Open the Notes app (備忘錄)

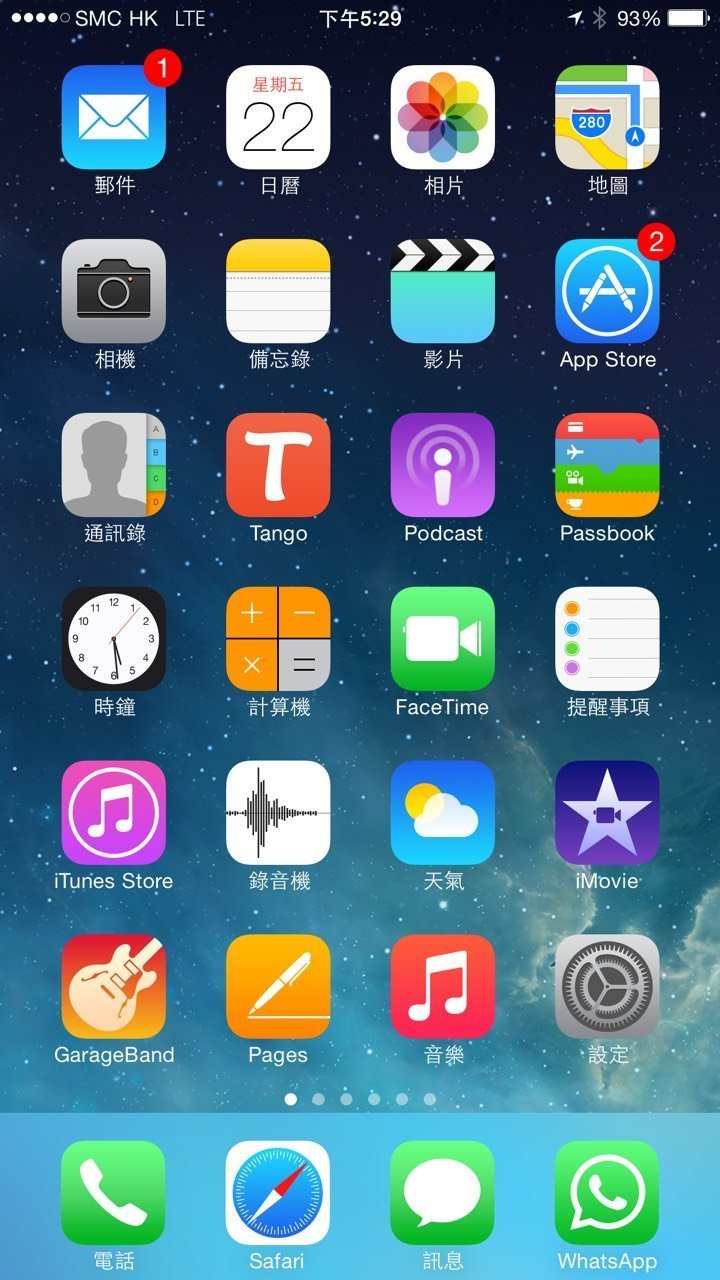point(278,292)
